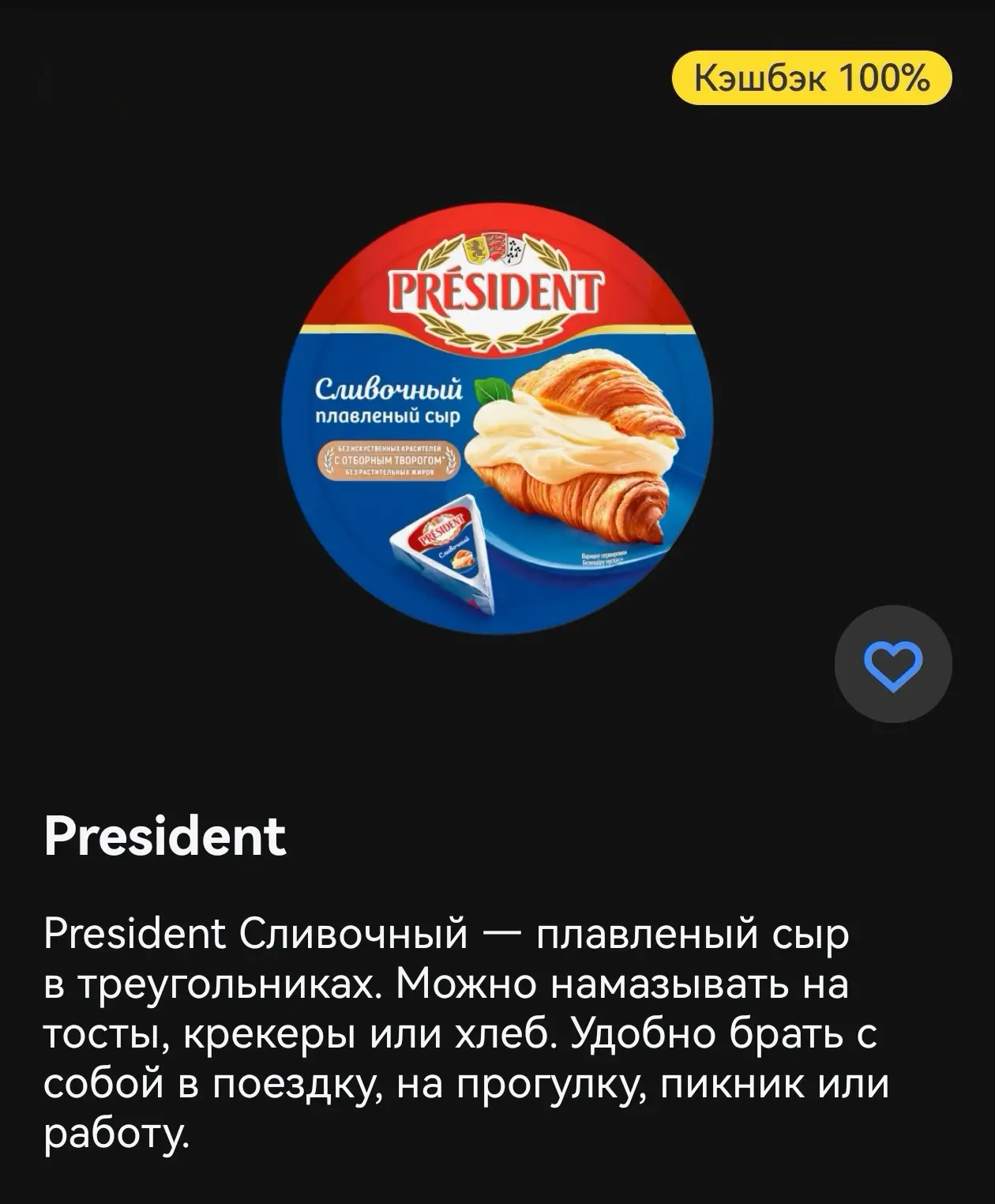Add President cheese to favorites

click(893, 664)
